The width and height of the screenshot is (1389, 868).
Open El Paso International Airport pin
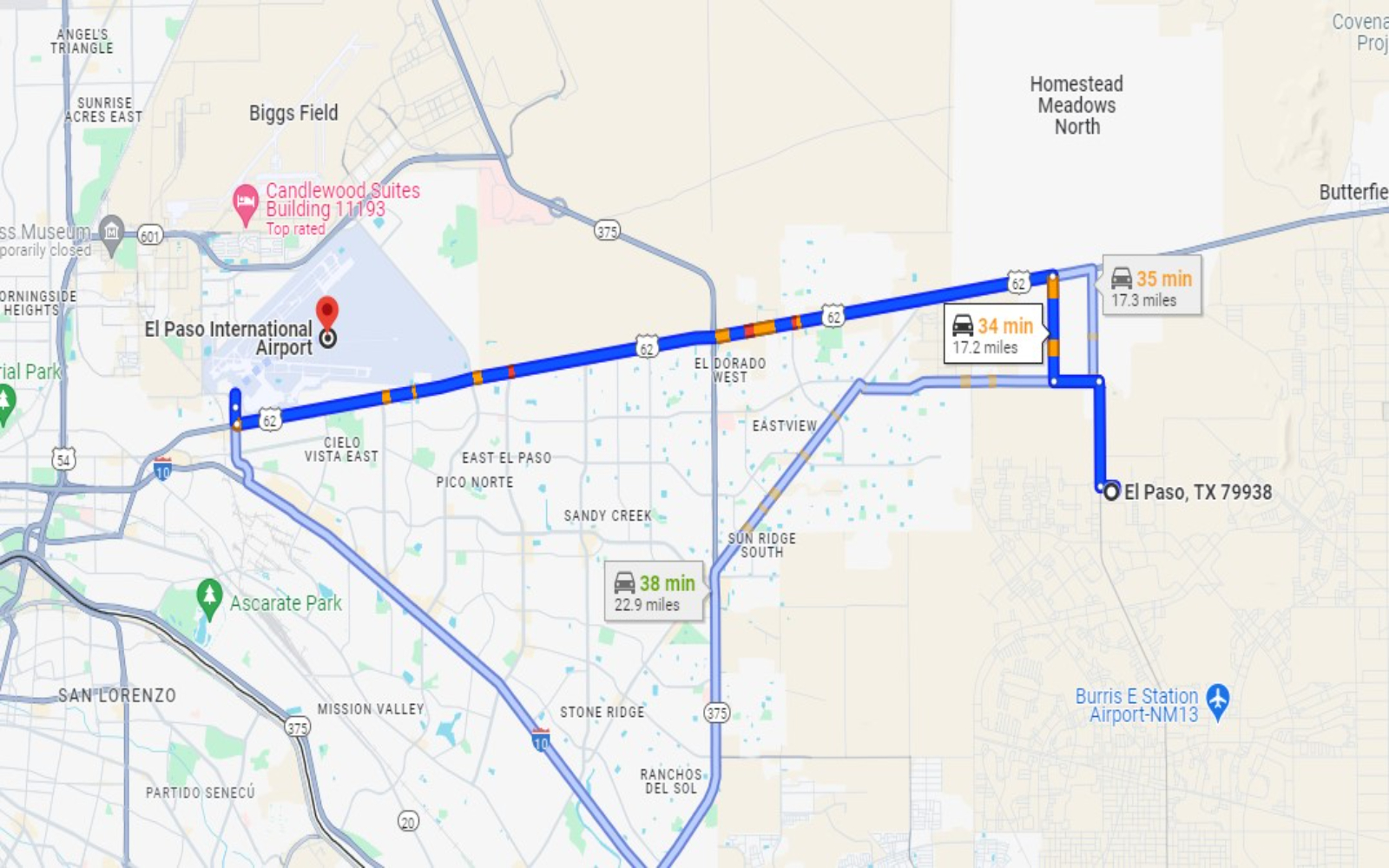(326, 313)
